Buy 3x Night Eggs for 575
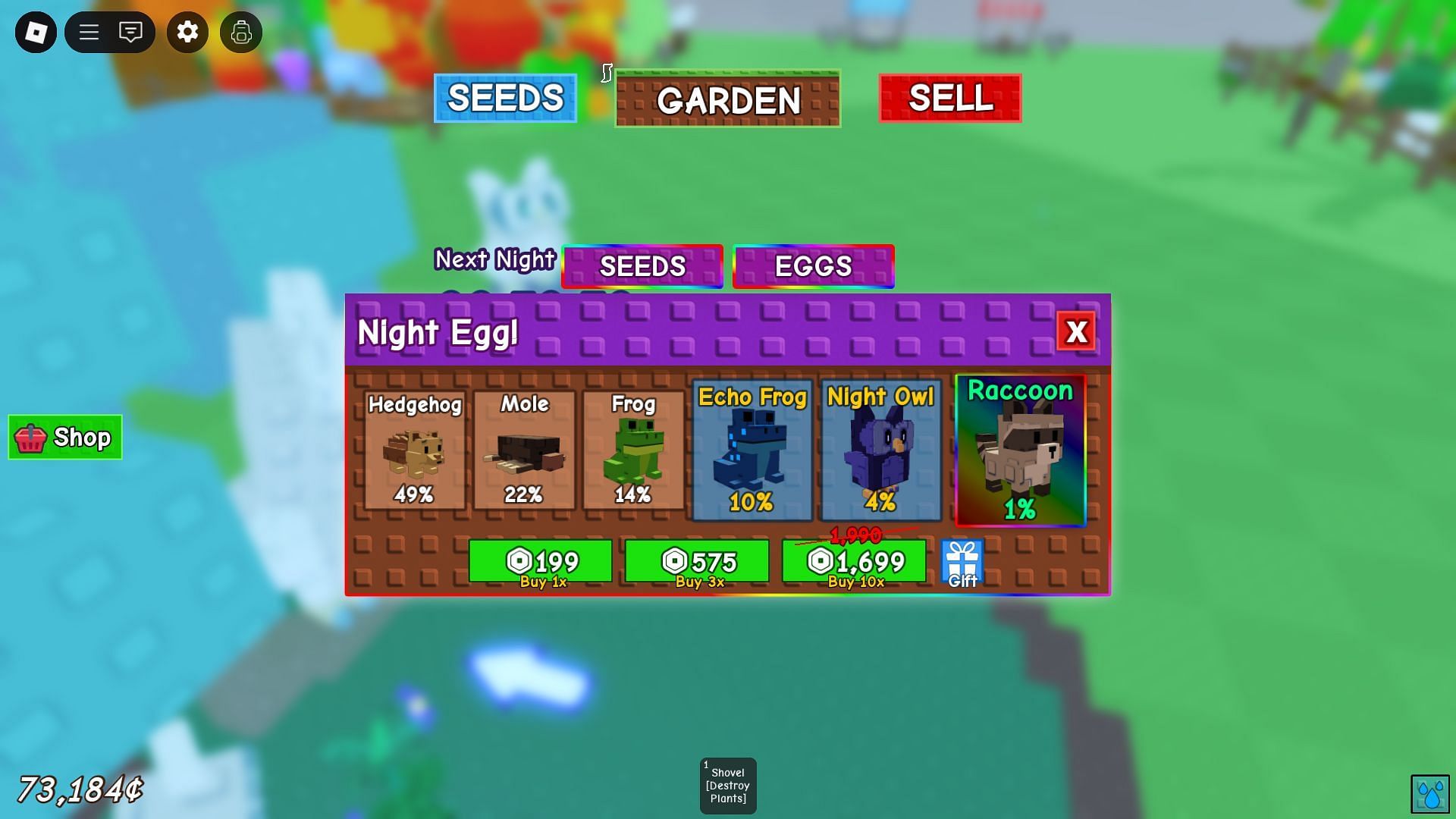1456x819 pixels. click(696, 562)
